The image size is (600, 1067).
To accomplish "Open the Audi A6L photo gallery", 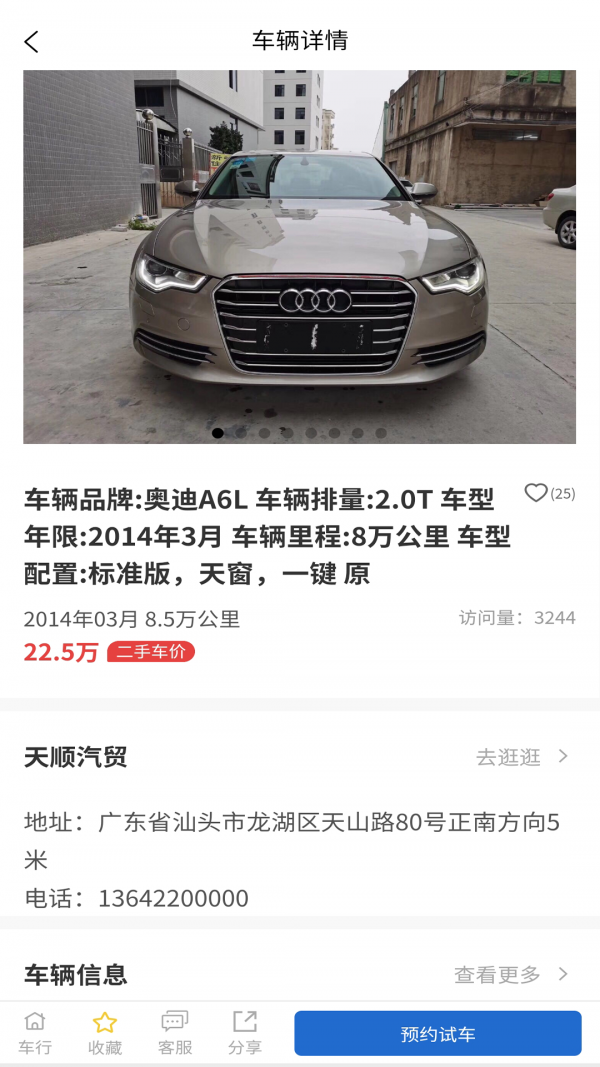I will 299,256.
